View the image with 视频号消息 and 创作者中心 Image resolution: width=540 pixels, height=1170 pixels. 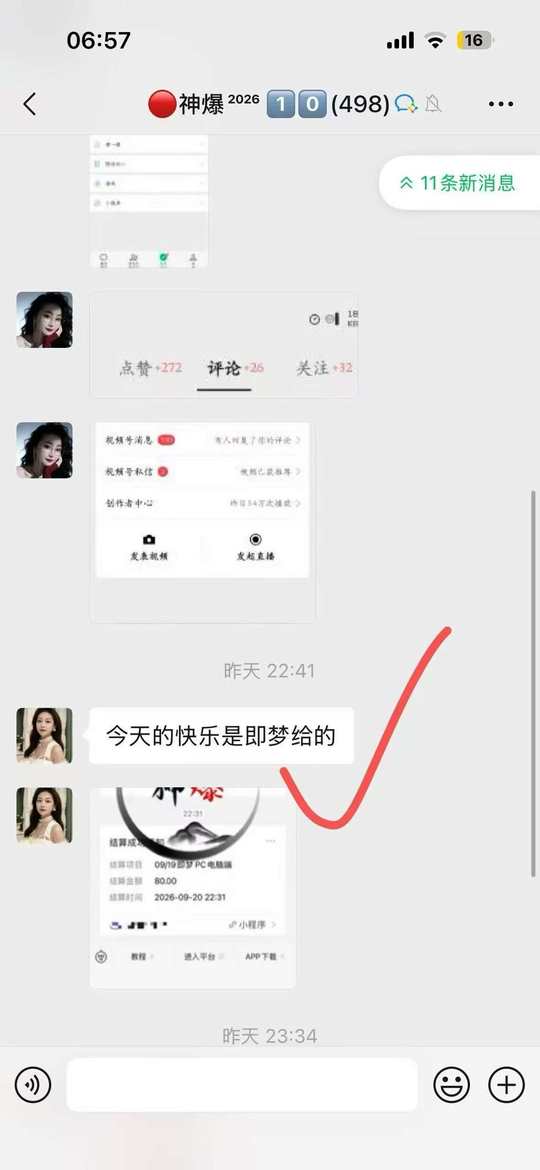(202, 522)
